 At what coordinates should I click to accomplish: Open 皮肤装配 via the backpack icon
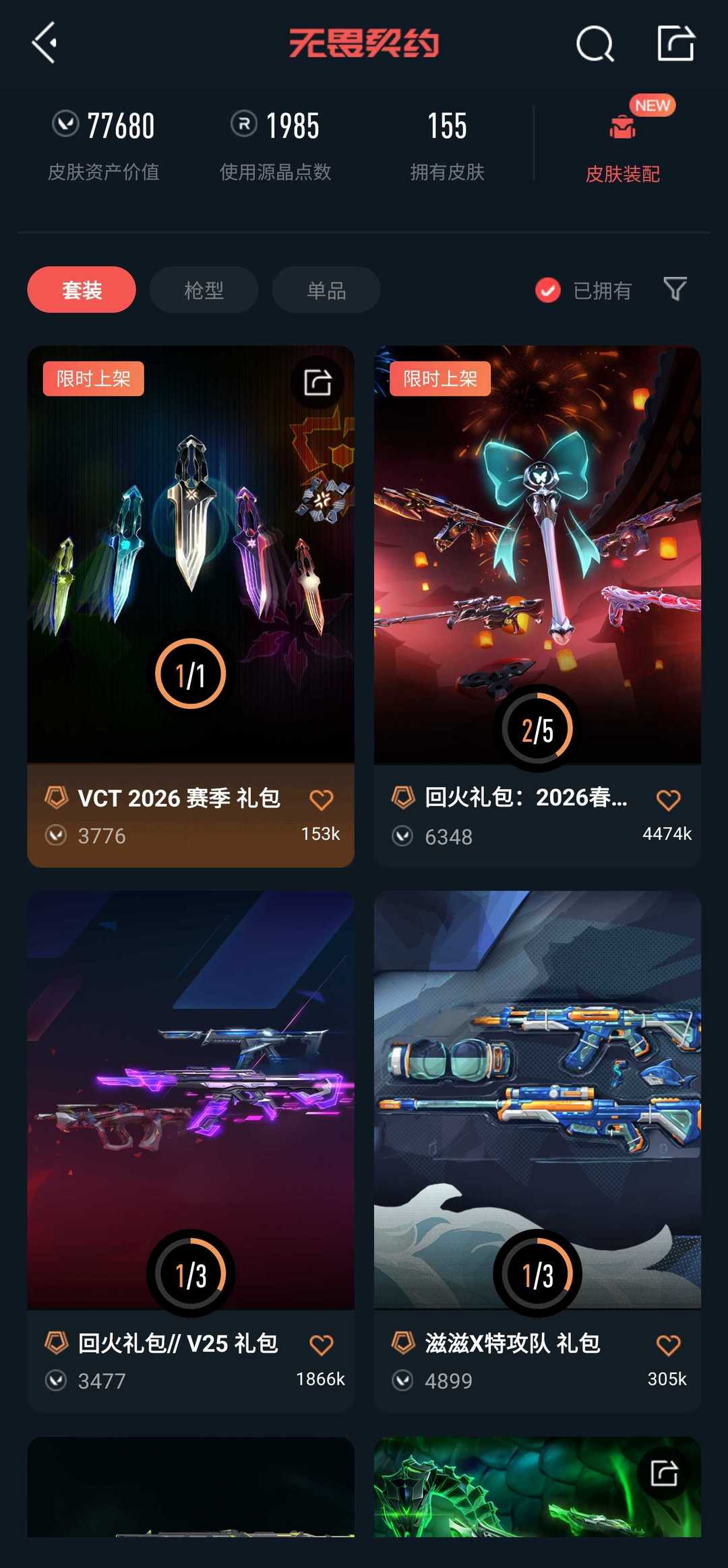tap(621, 129)
